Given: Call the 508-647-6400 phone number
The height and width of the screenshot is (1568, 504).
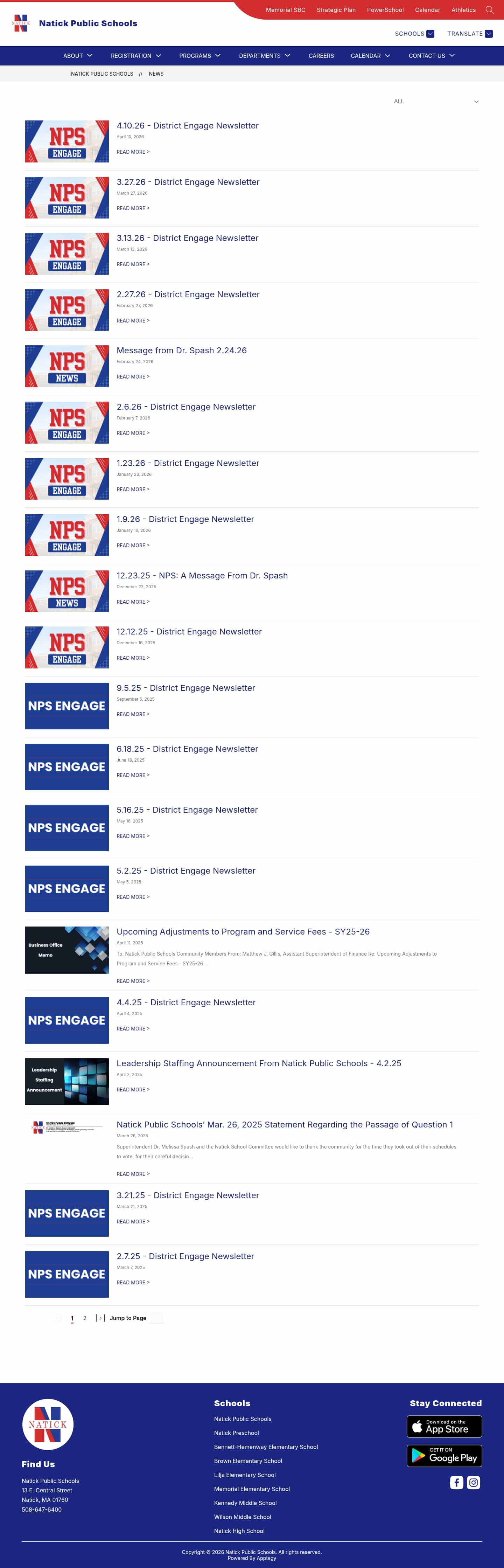Looking at the screenshot, I should [41, 1510].
